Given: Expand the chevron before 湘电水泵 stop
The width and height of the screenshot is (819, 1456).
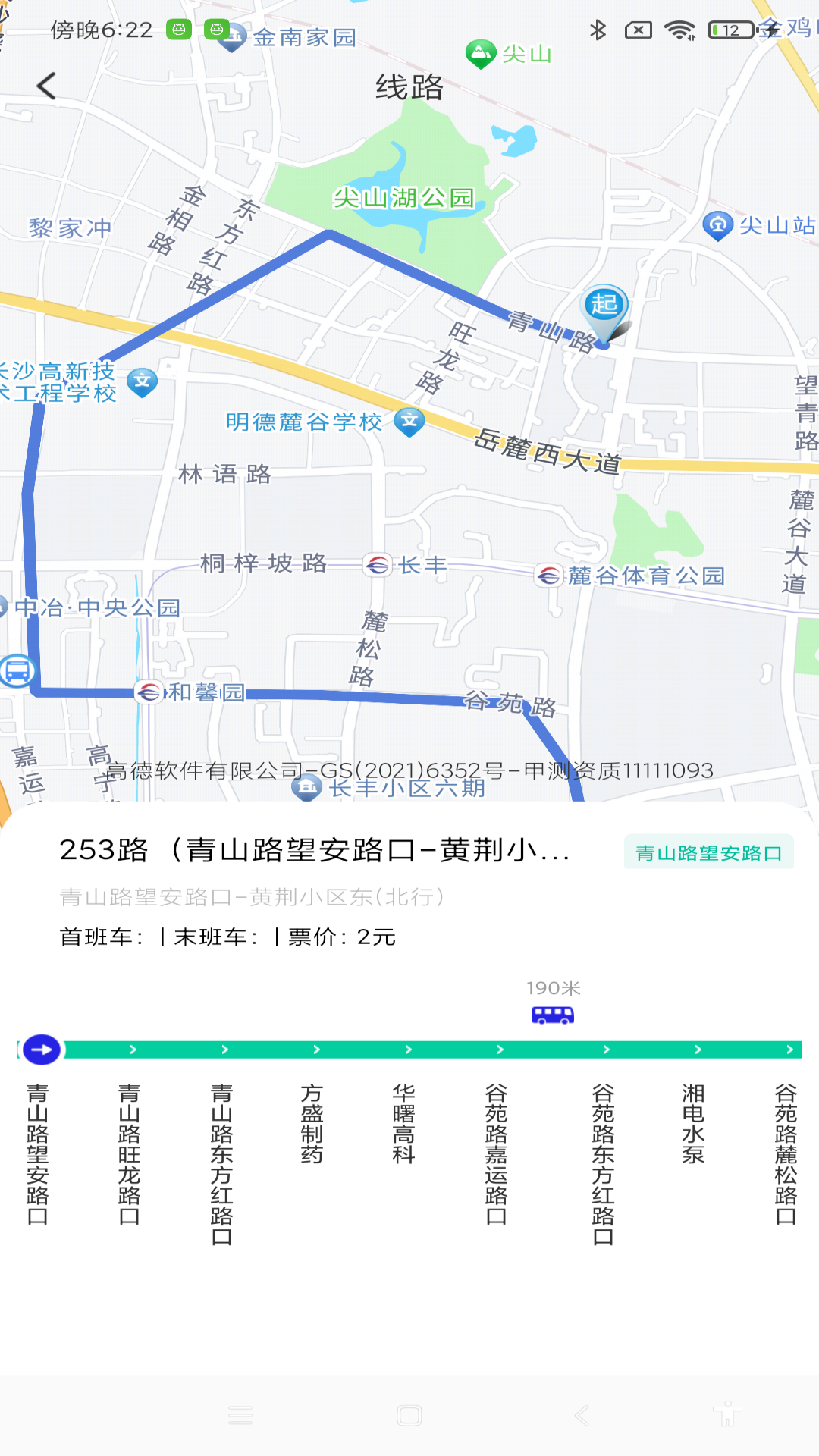Looking at the screenshot, I should click(x=605, y=1049).
